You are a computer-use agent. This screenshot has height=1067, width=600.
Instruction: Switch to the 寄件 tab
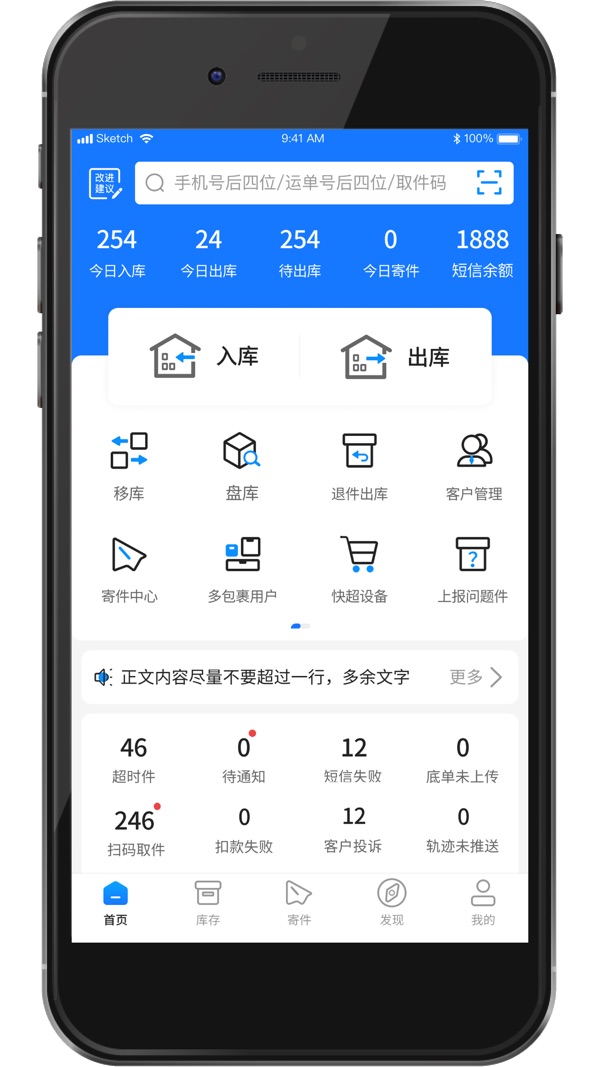click(299, 903)
